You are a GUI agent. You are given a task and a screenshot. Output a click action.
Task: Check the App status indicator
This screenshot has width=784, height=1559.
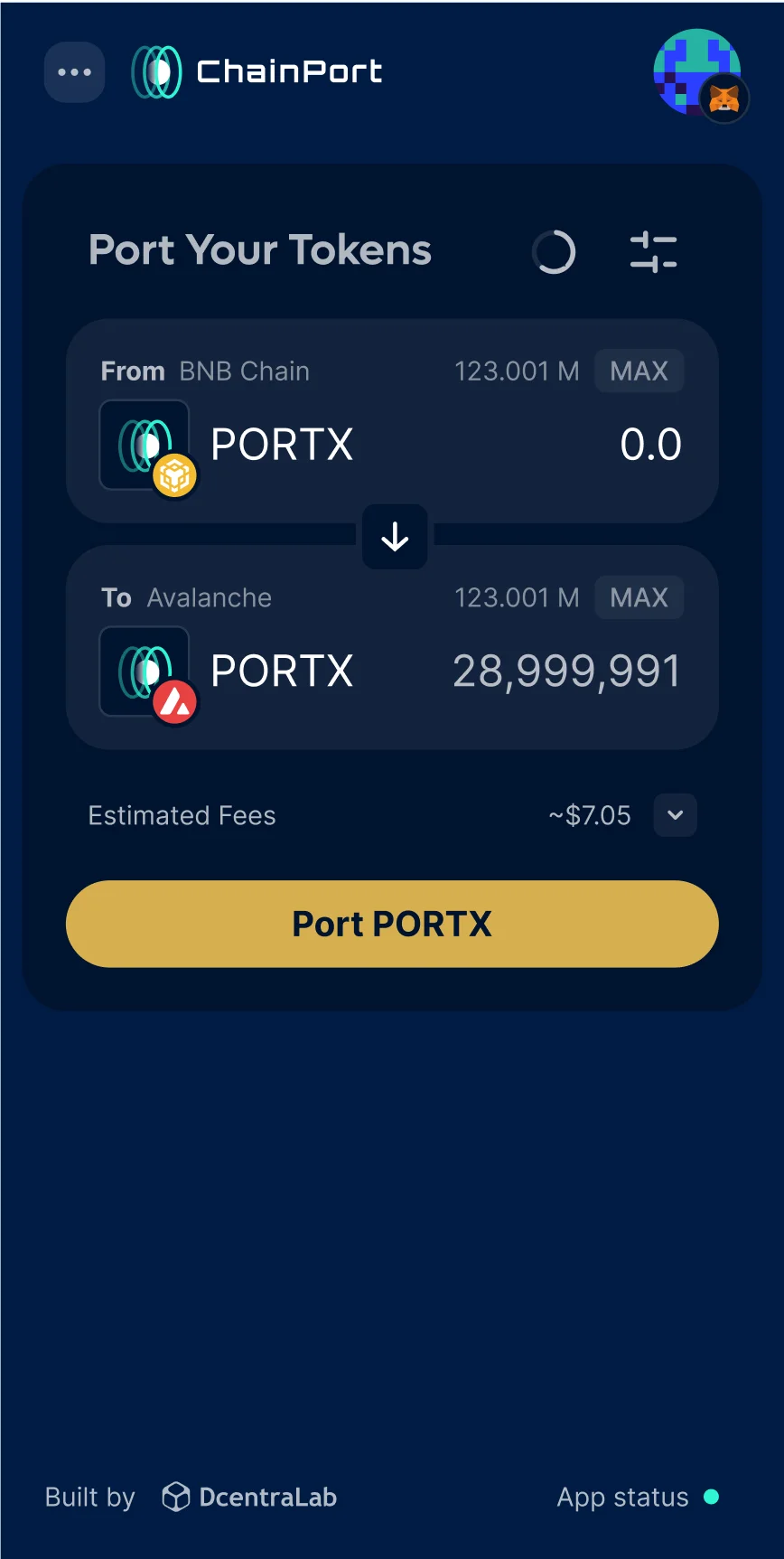click(638, 1498)
